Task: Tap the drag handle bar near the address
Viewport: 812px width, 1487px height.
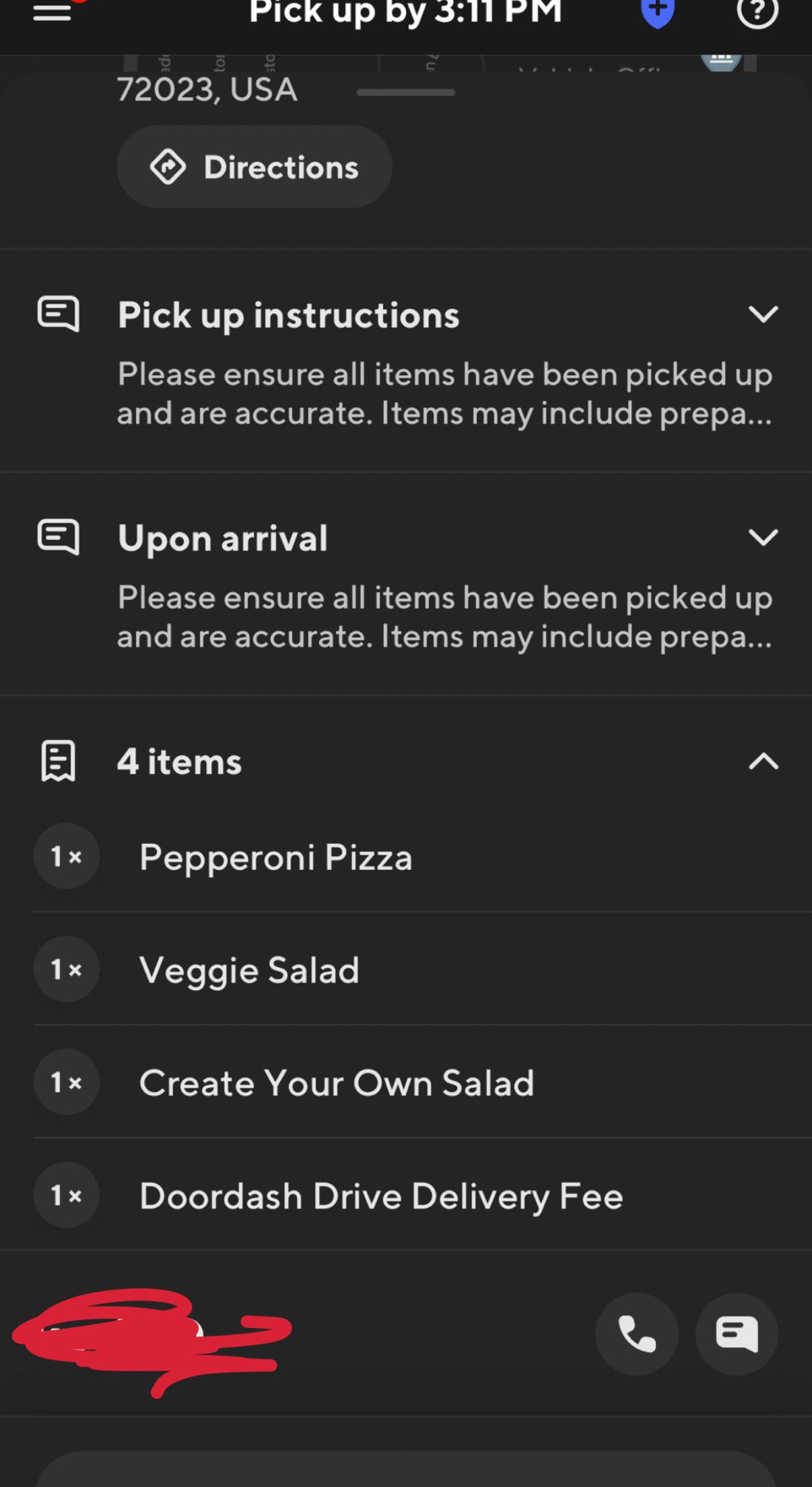Action: [405, 93]
